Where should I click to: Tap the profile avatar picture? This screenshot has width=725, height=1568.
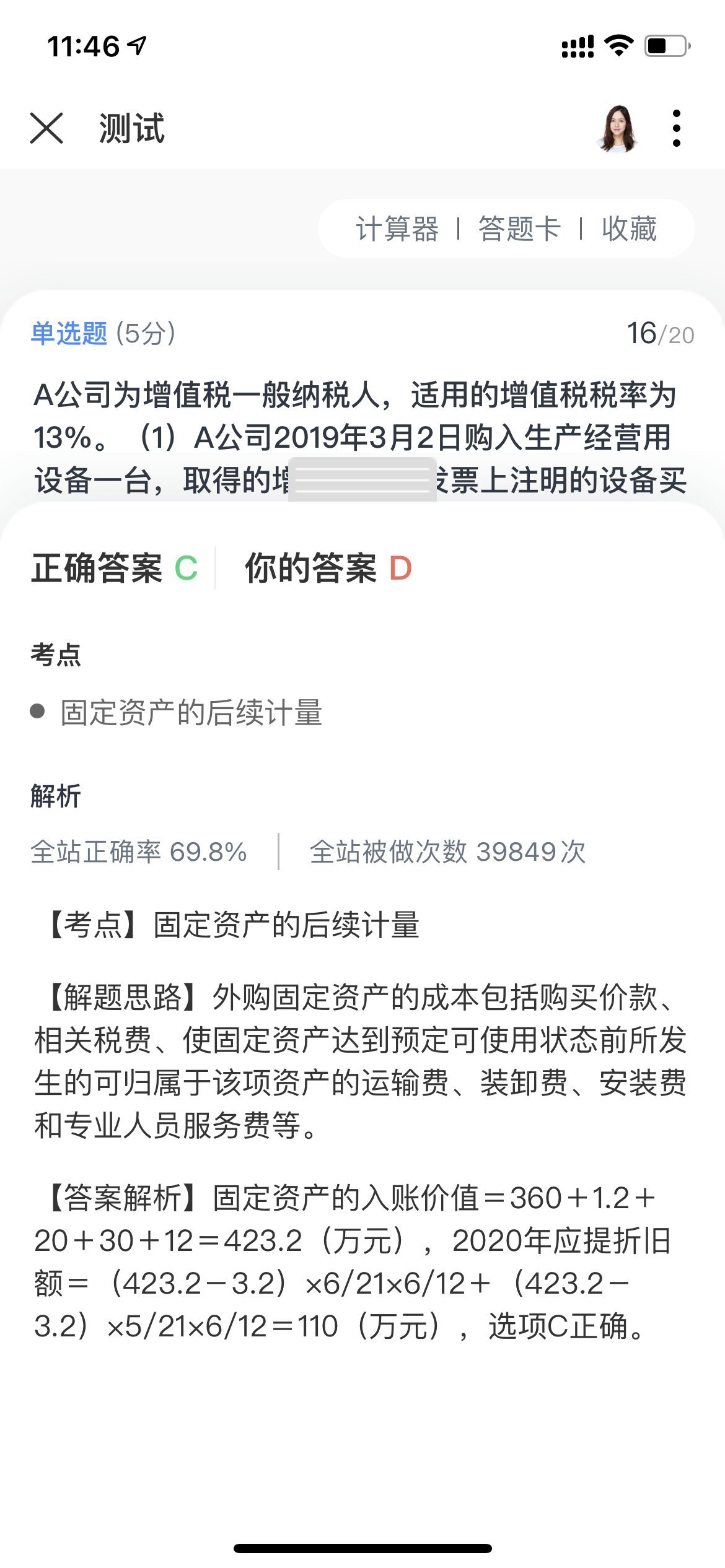coord(618,128)
